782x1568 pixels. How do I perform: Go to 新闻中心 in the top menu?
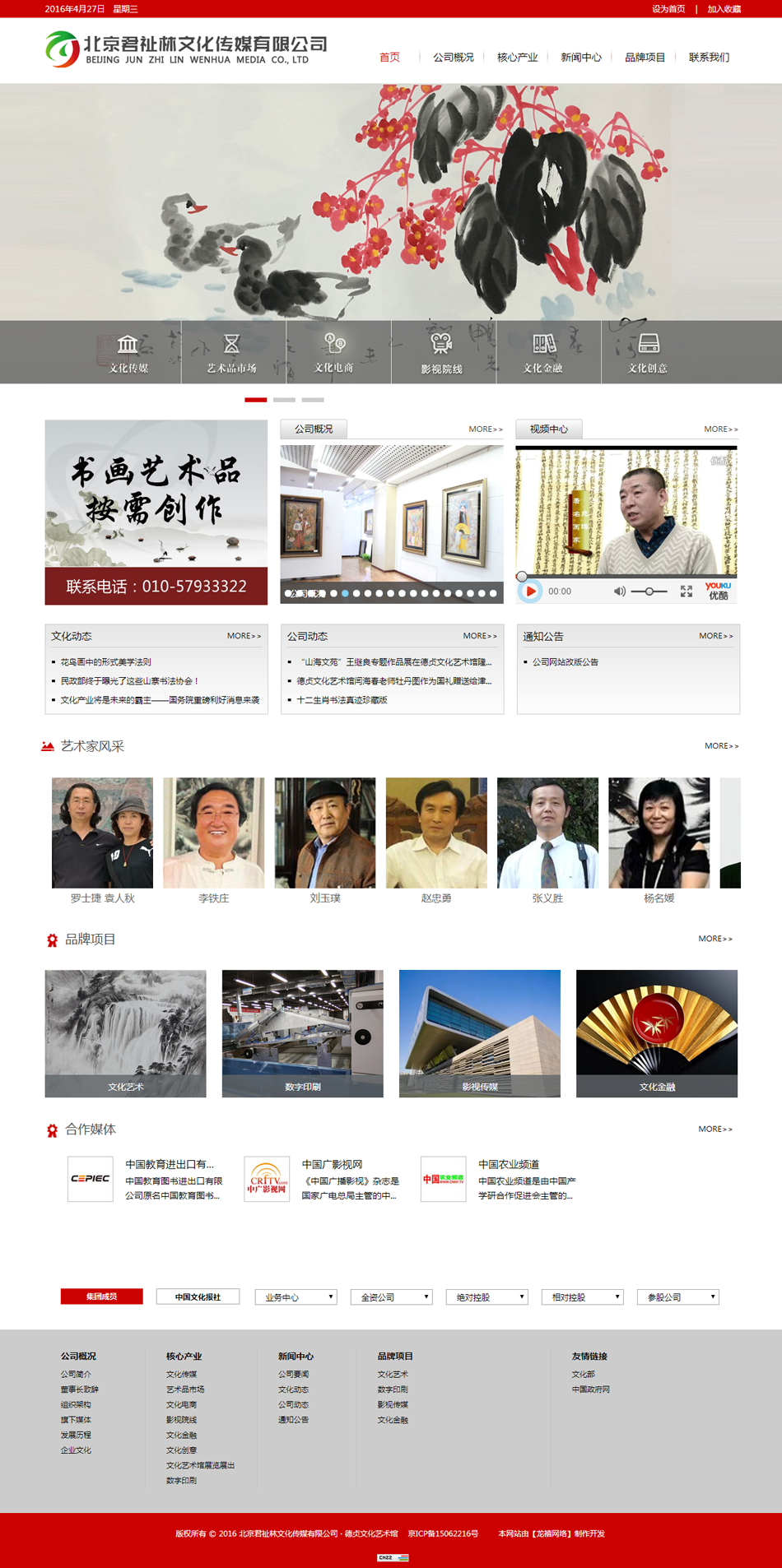coord(580,58)
